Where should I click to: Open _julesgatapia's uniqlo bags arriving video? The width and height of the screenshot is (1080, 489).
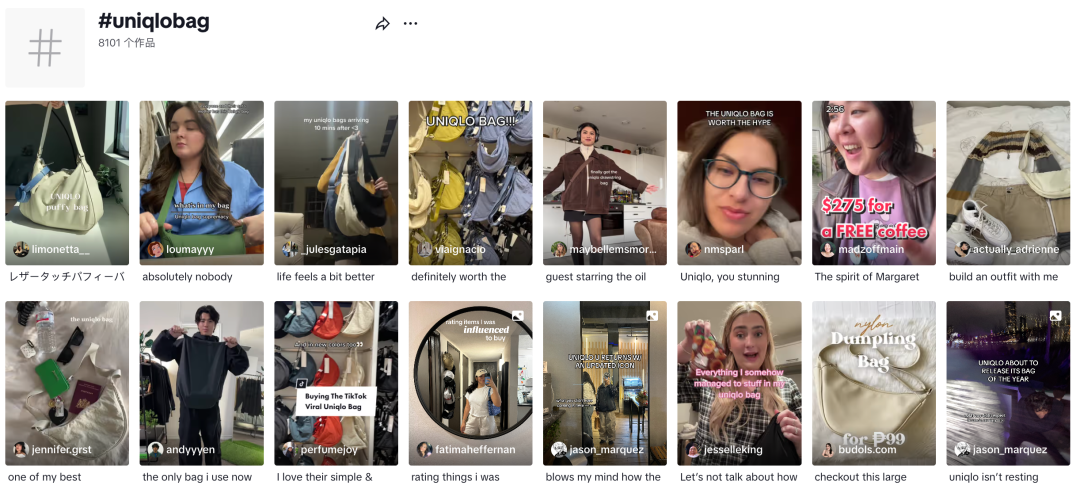point(336,180)
